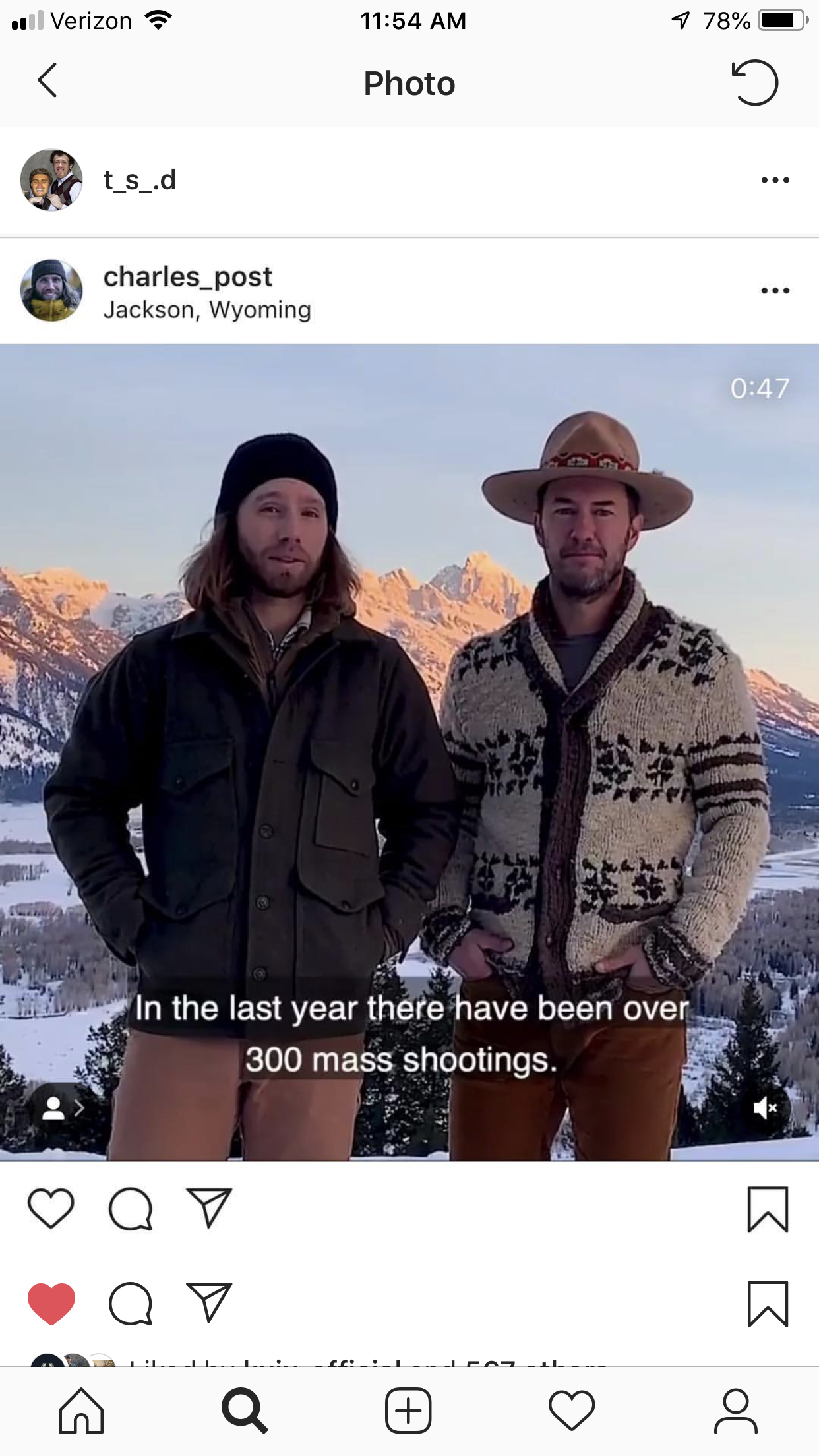Viewport: 819px width, 1456px height.
Task: Open the t_s_.d username link
Action: tap(140, 180)
